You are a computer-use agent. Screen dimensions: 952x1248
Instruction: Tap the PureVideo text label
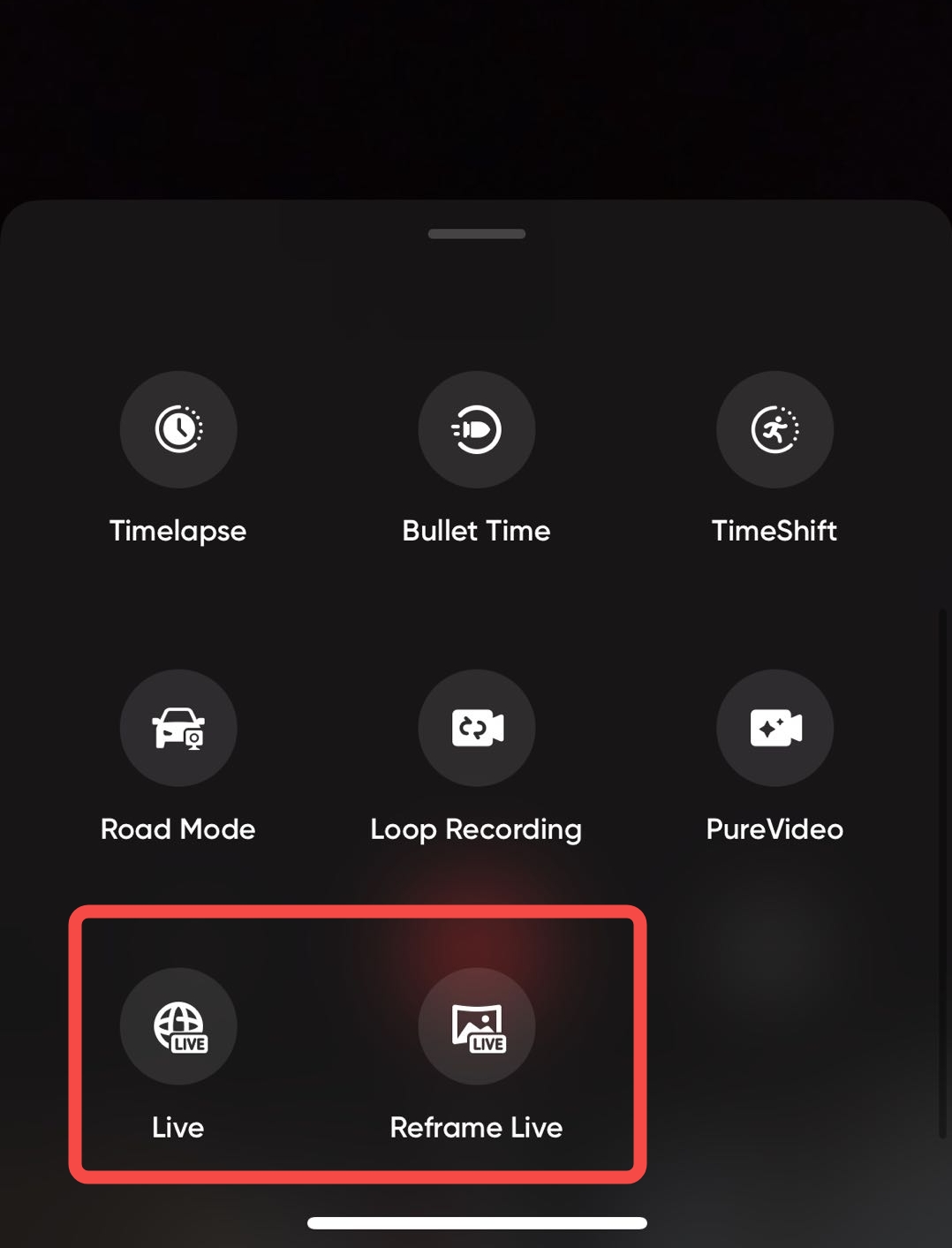tap(774, 828)
